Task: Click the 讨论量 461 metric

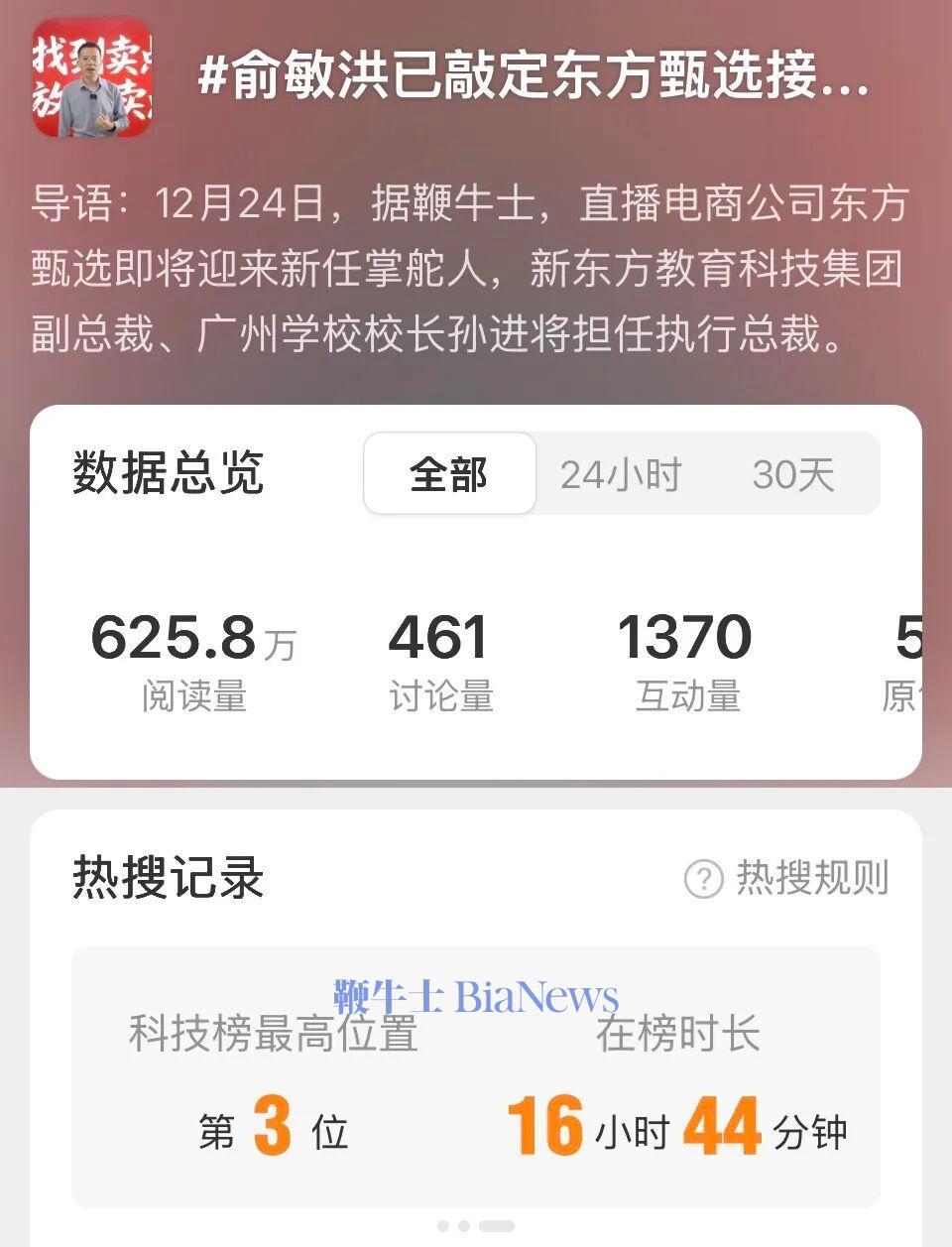Action: point(437,655)
